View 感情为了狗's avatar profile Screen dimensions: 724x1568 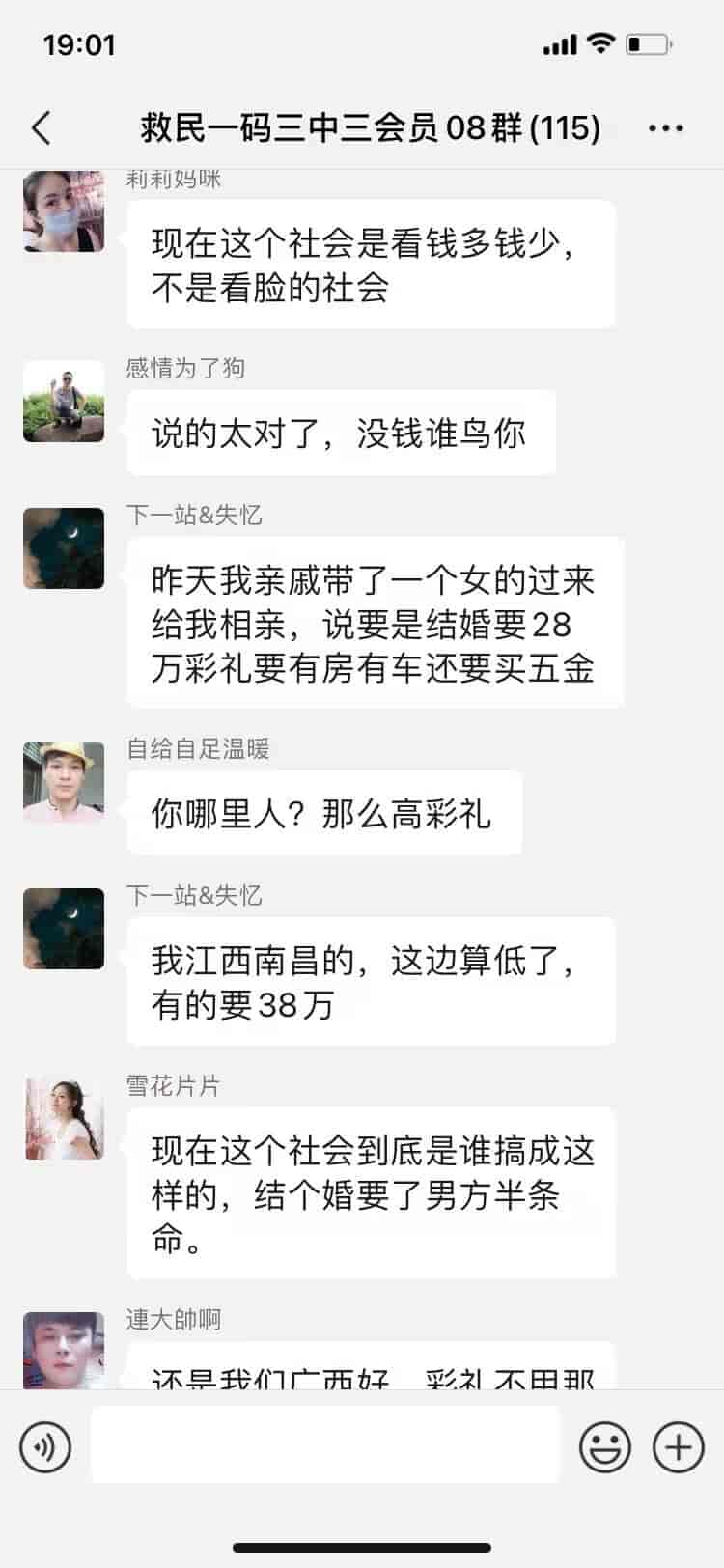click(x=64, y=402)
